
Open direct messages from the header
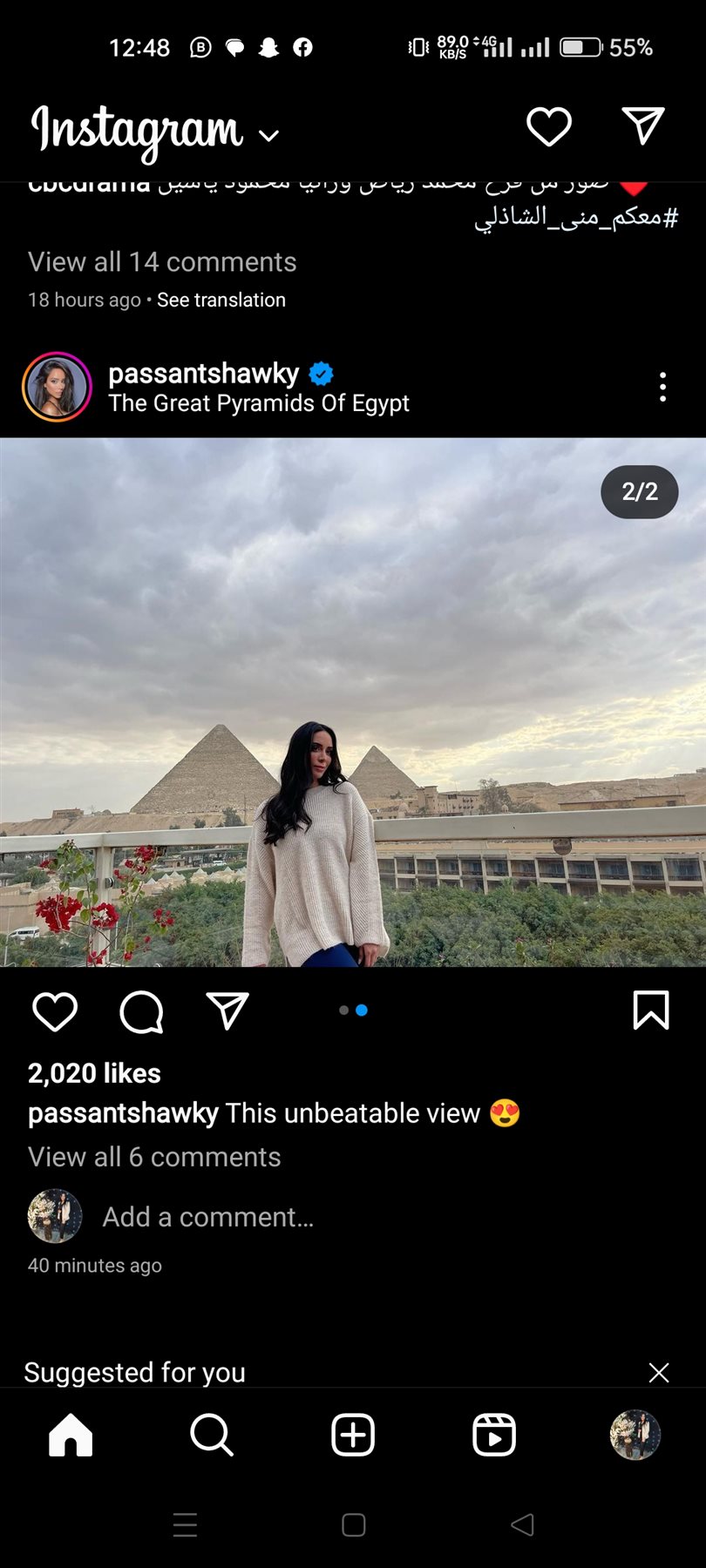pos(643,126)
